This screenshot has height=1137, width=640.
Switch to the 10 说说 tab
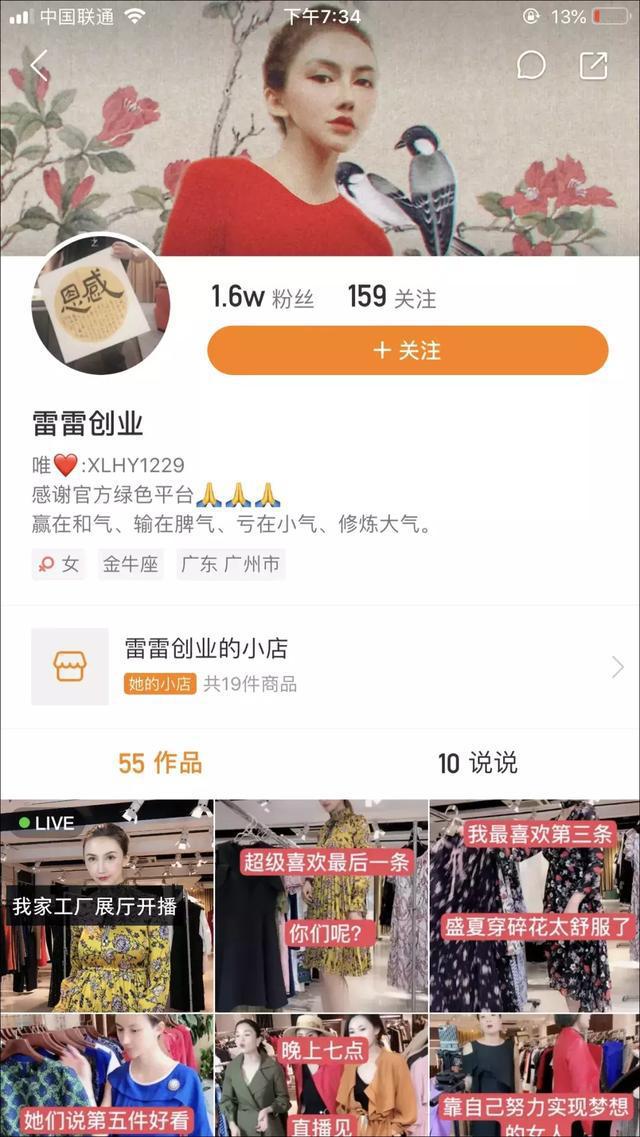pyautogui.click(x=477, y=764)
